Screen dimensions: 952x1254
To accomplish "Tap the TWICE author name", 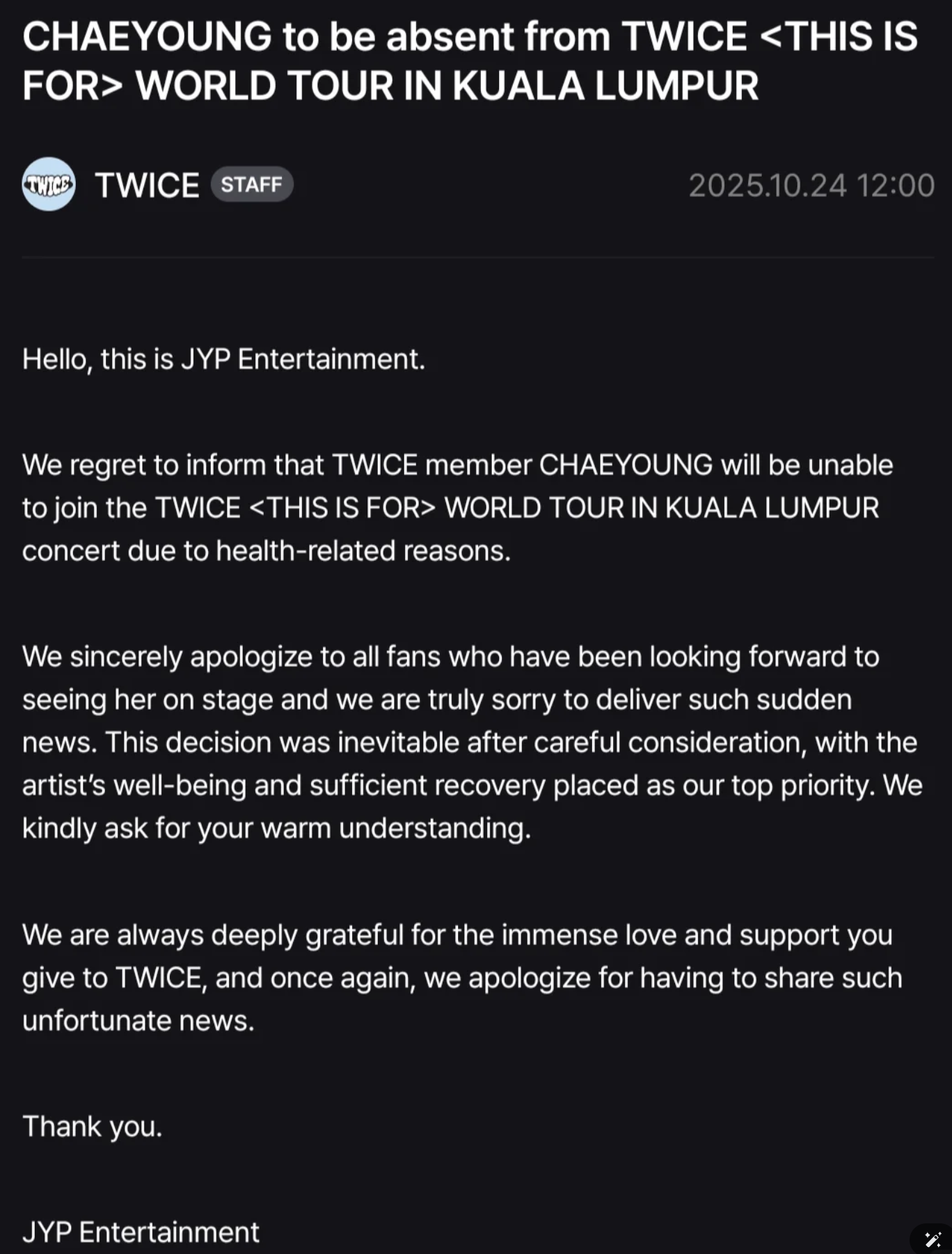I will [147, 185].
